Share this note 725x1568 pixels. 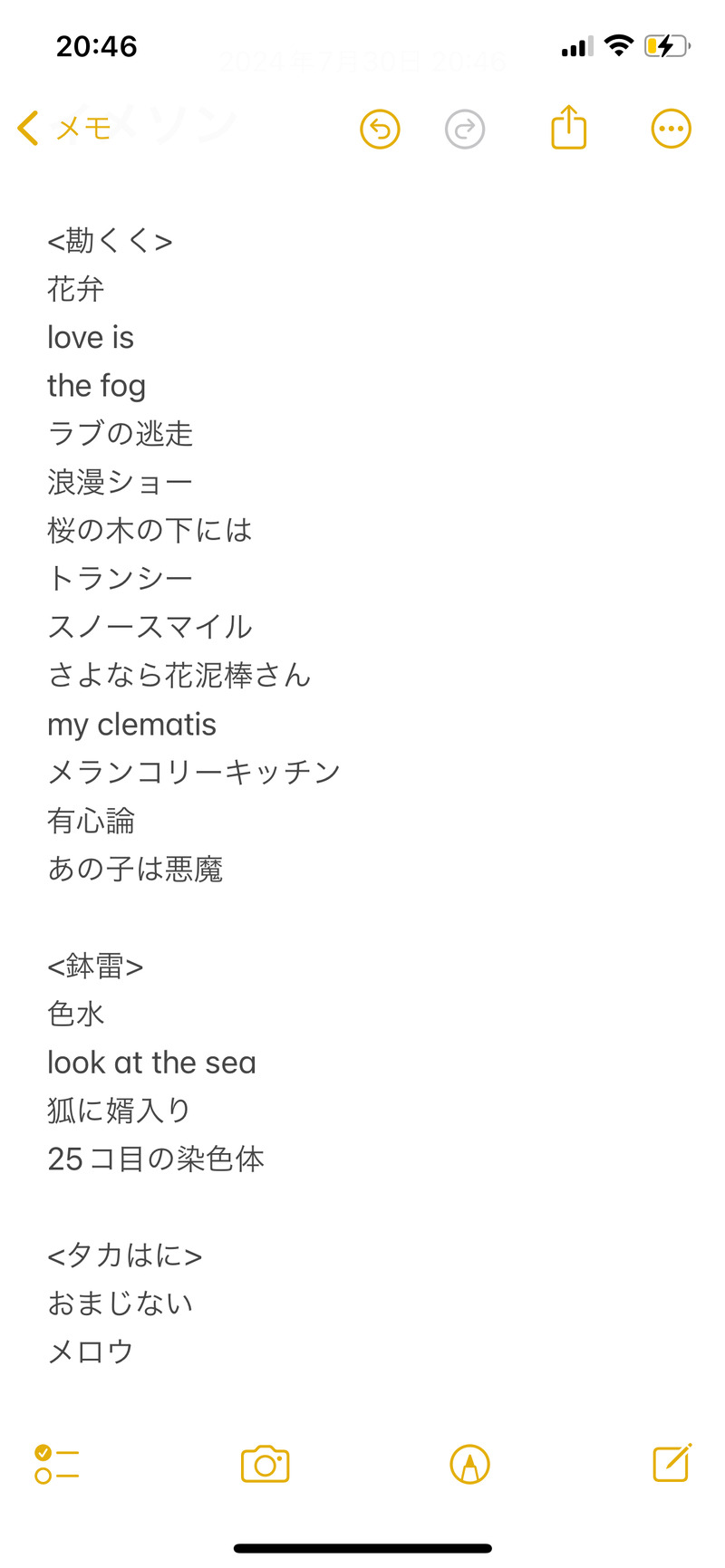(569, 127)
